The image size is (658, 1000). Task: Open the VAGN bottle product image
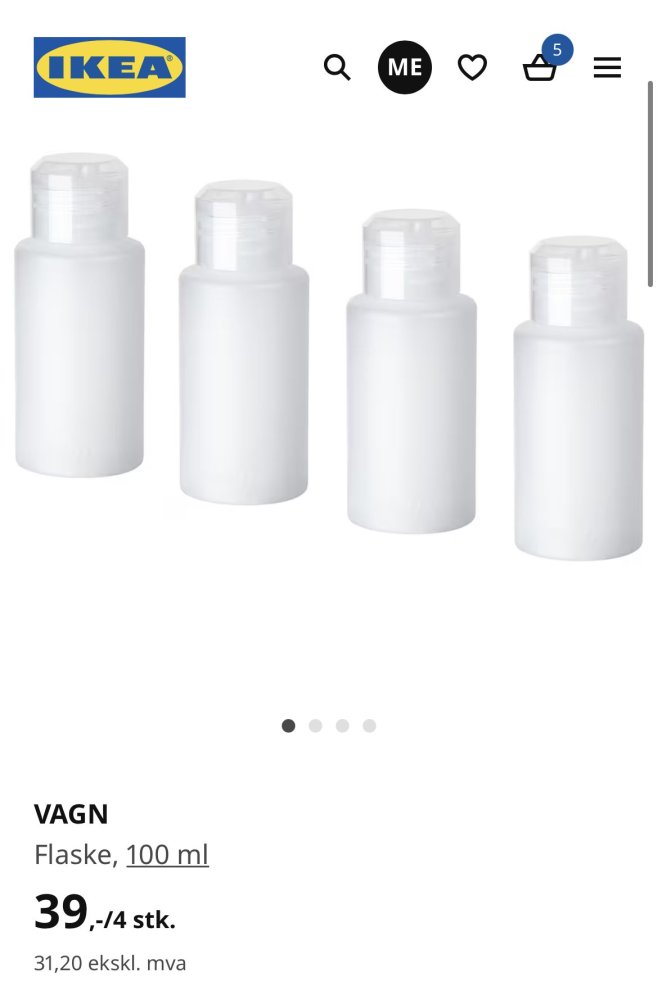coord(328,360)
